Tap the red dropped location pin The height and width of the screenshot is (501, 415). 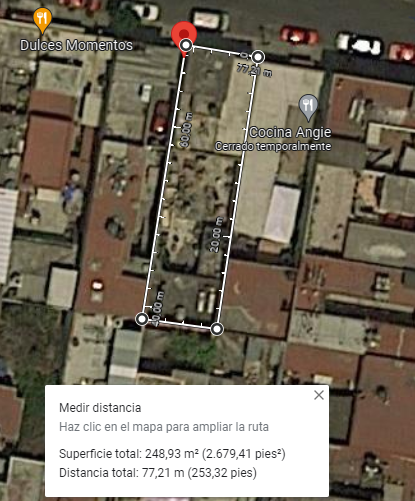pos(184,35)
